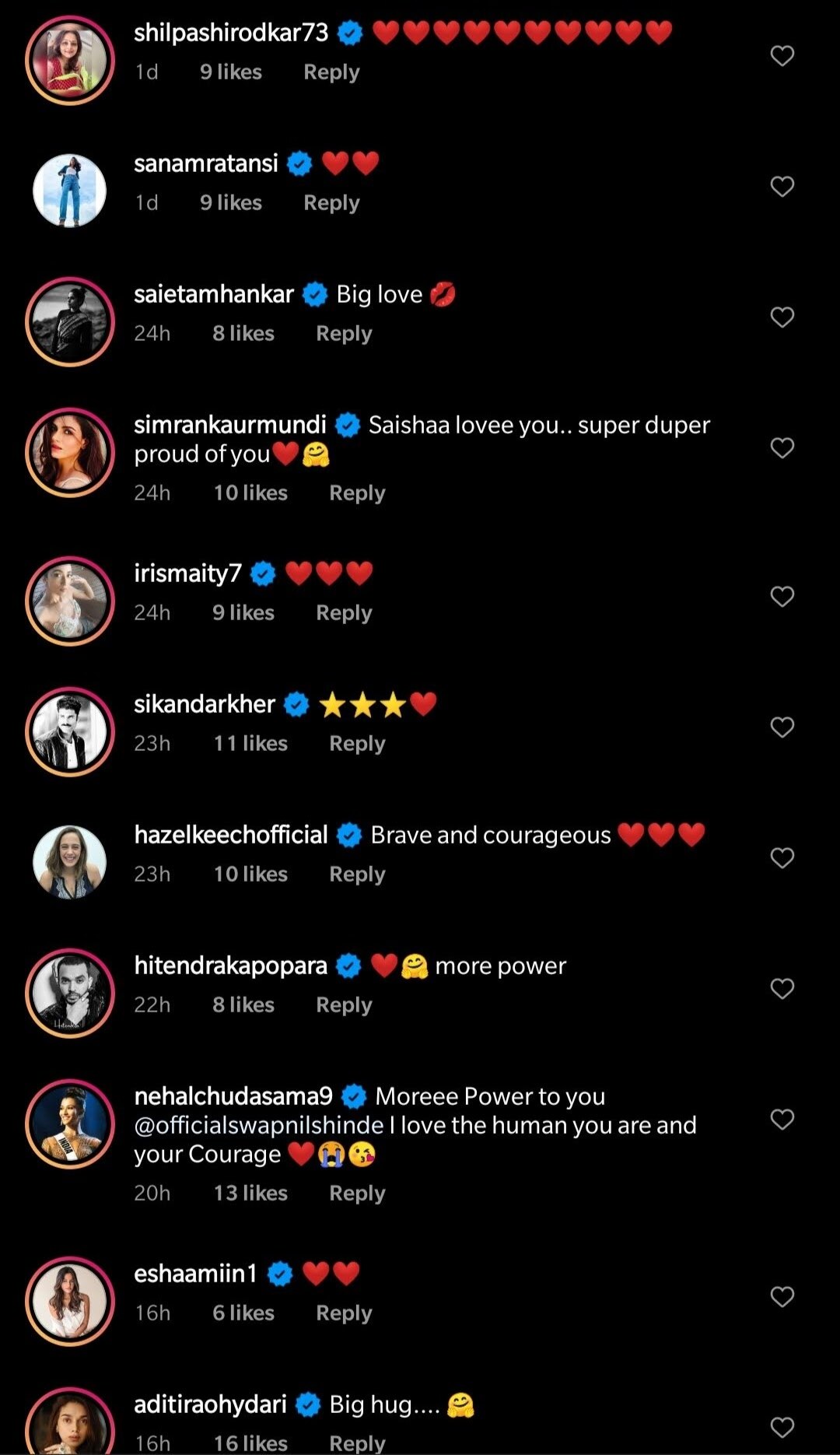840x1455 pixels.
Task: Like saietamhankar's Big love comment
Action: coord(782,317)
